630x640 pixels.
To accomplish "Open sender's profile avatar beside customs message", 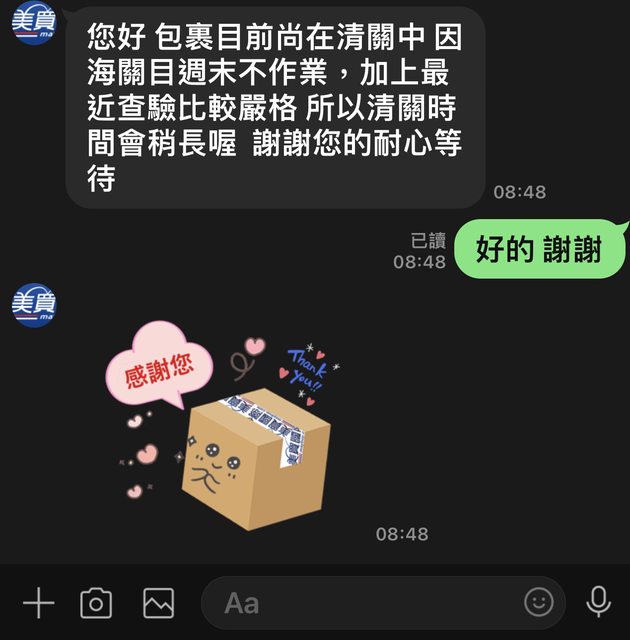I will [34, 24].
